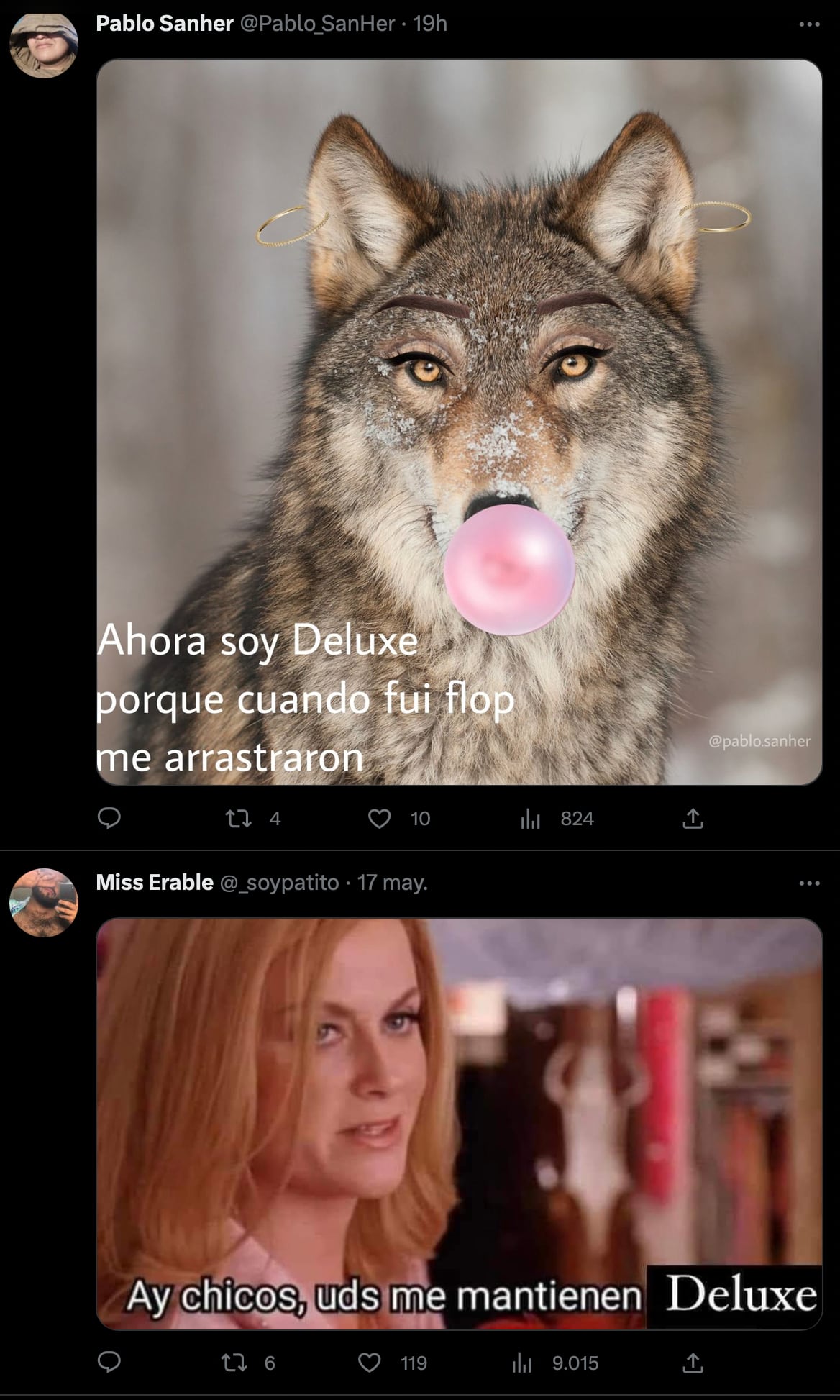Open overflow menu on Miss Erable's tweet
Viewport: 840px width, 1400px height.
point(809,883)
